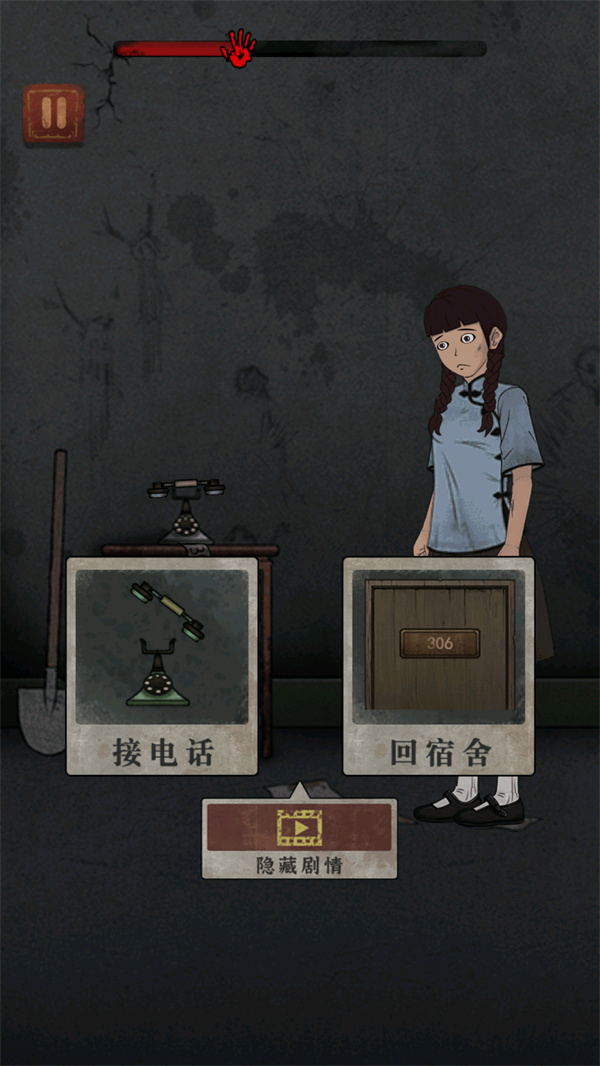Choose the 接电话 answer phone card
Image resolution: width=600 pixels, height=1066 pixels.
pyautogui.click(x=162, y=665)
